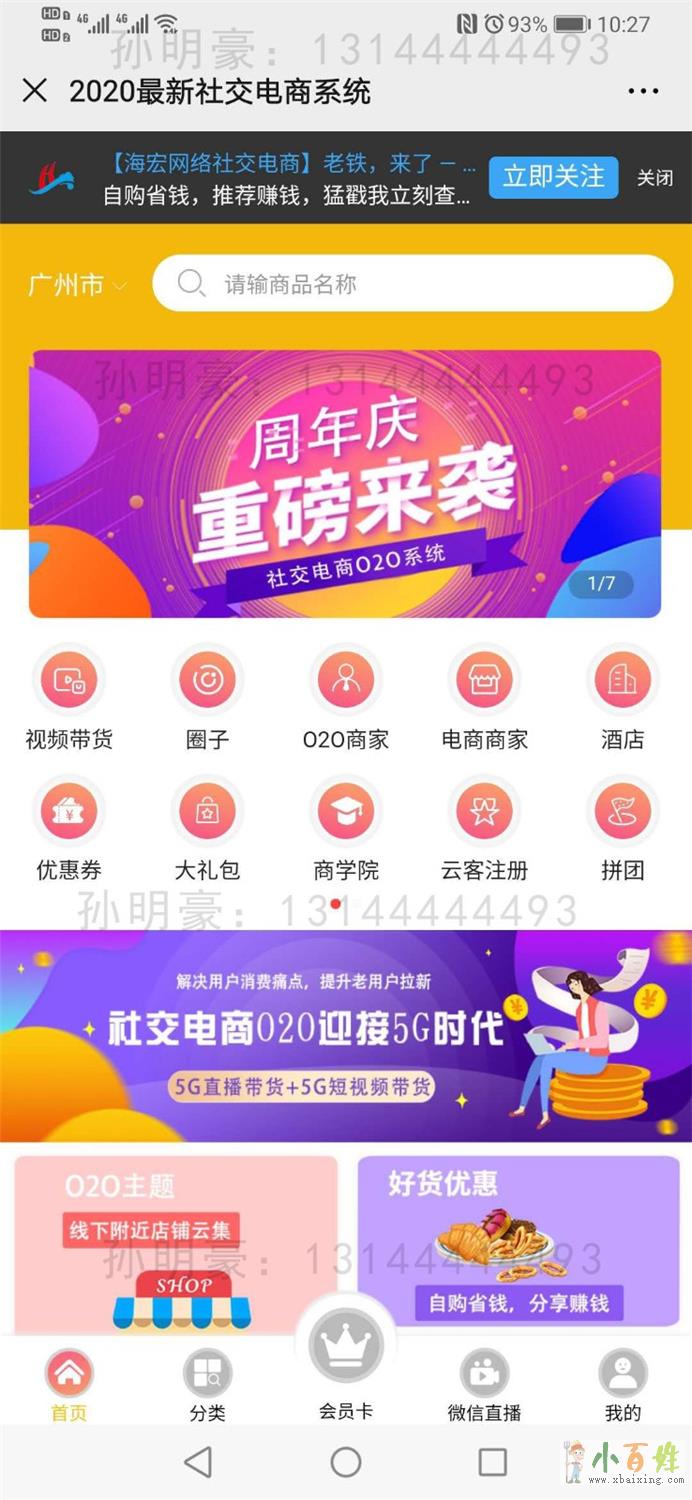692x1500 pixels.
Task: Switch to the 微信直播 tab
Action: point(484,1386)
